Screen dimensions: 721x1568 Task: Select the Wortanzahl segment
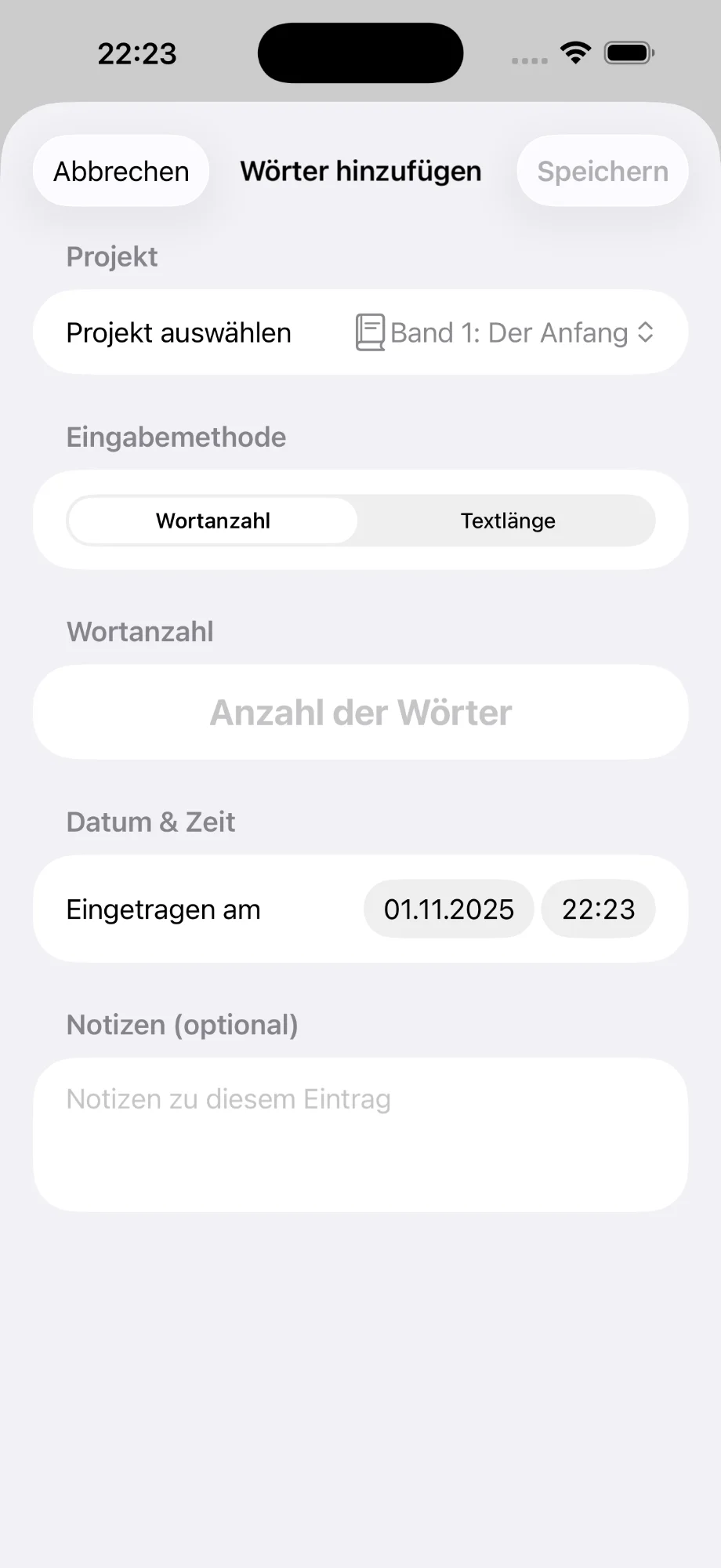click(212, 520)
